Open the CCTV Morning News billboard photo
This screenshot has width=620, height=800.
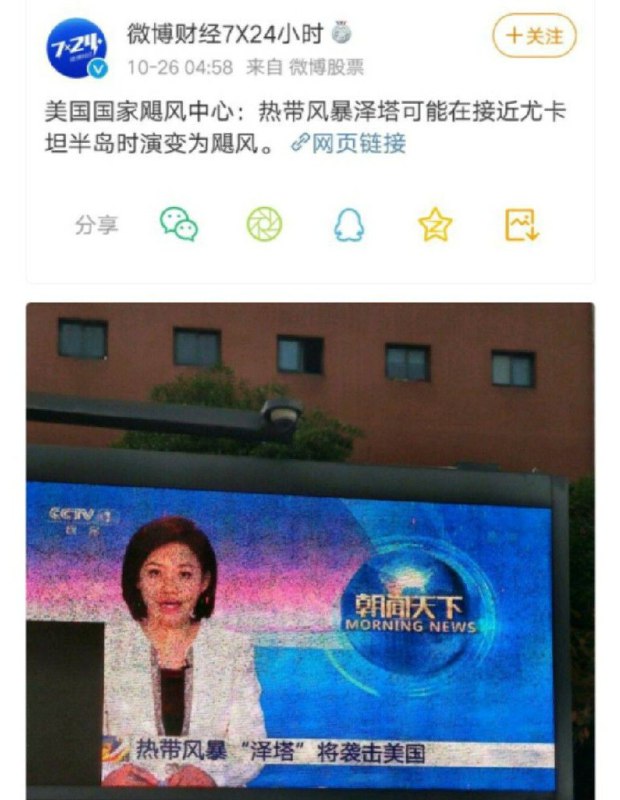(x=310, y=550)
